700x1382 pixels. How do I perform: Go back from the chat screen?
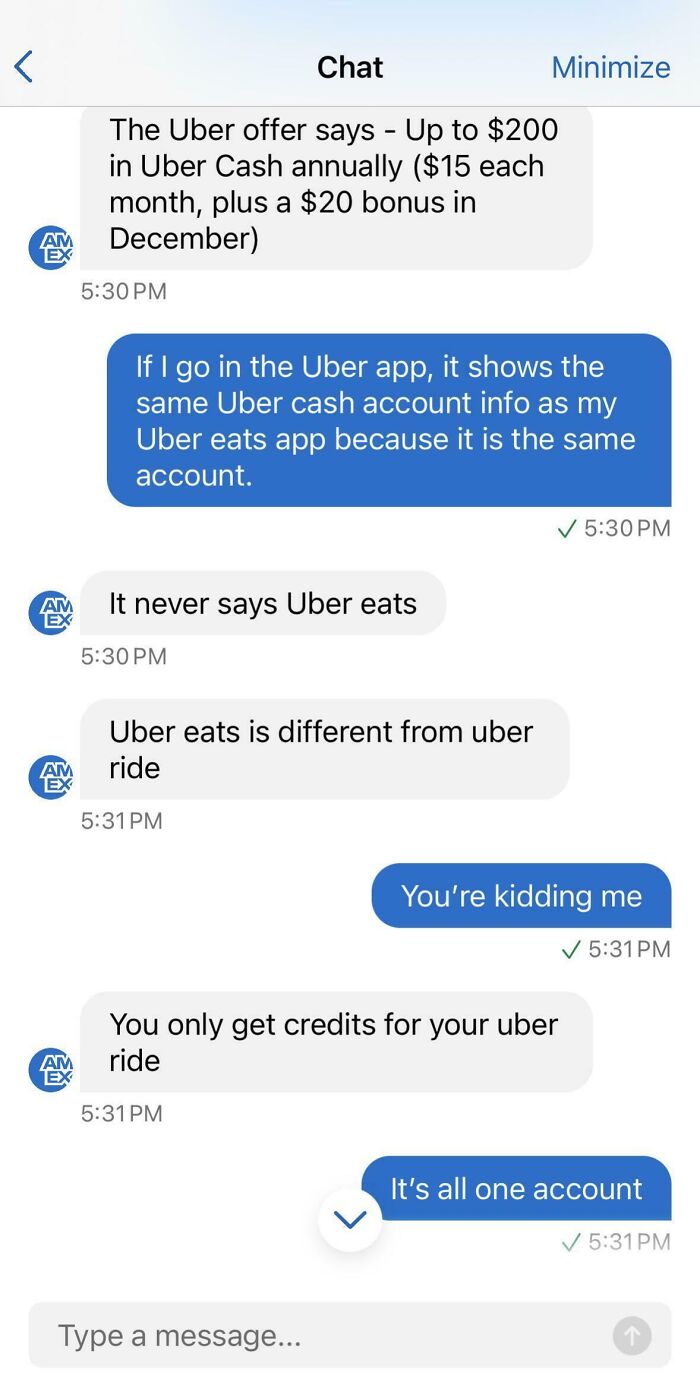[24, 67]
